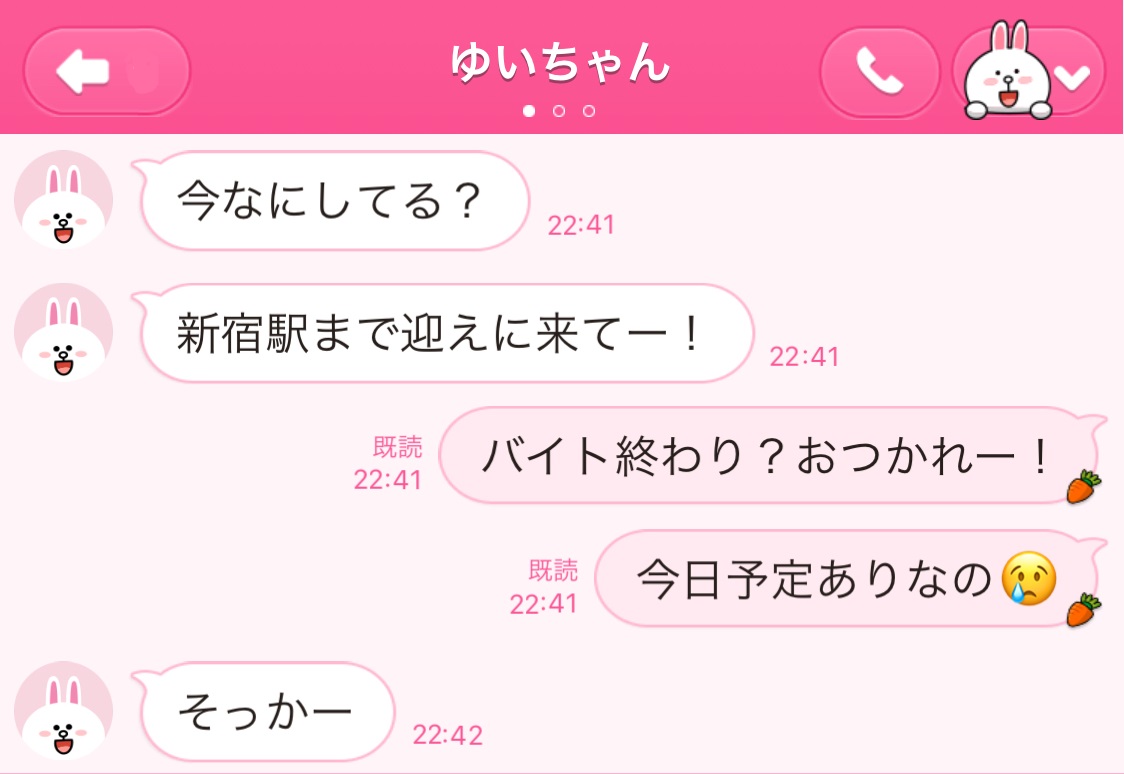Viewport: 1124px width, 774px height.
Task: Go back using the arrow button
Action: tap(106, 72)
